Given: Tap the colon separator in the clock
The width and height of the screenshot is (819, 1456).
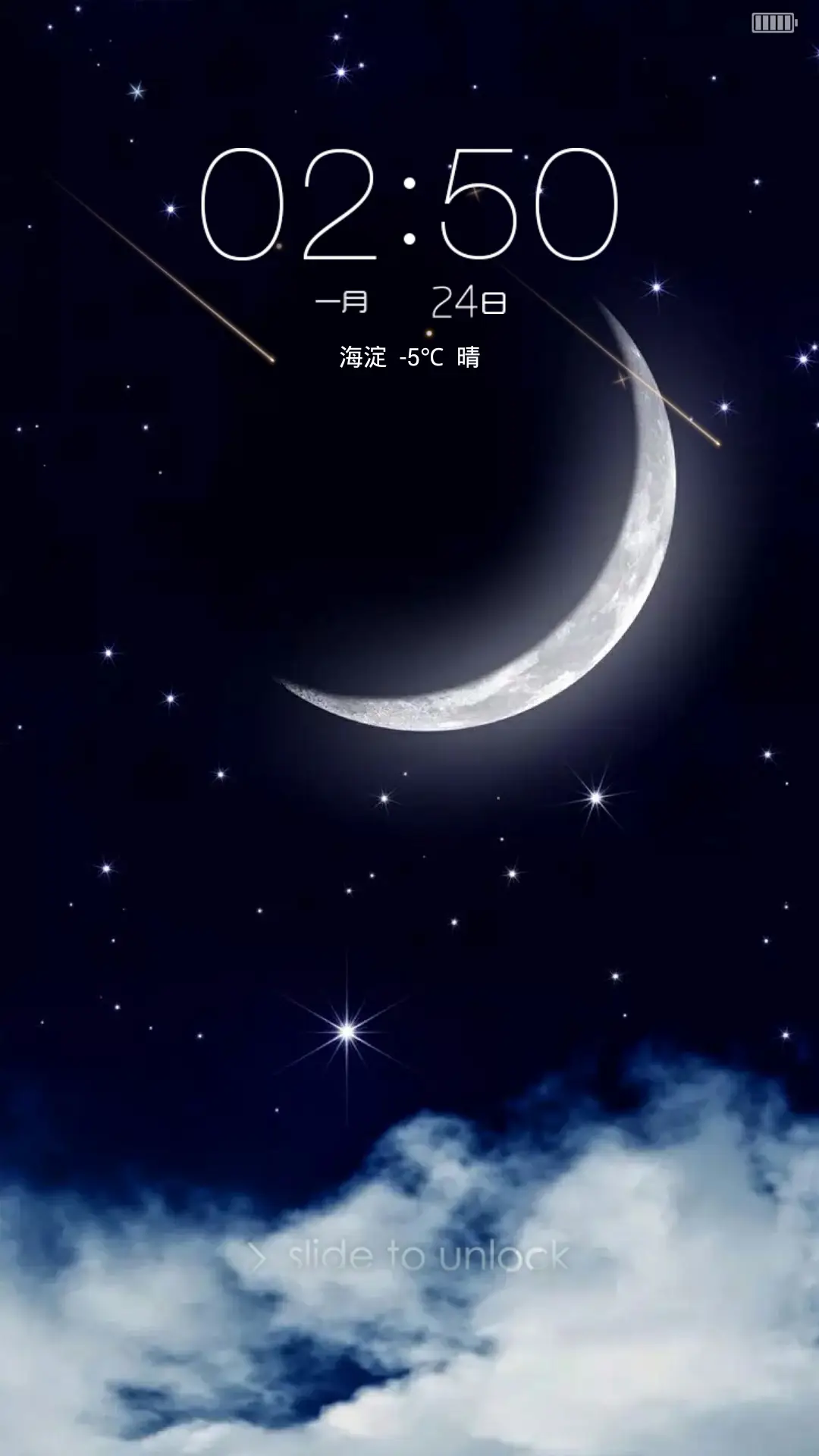Looking at the screenshot, I should (x=409, y=212).
